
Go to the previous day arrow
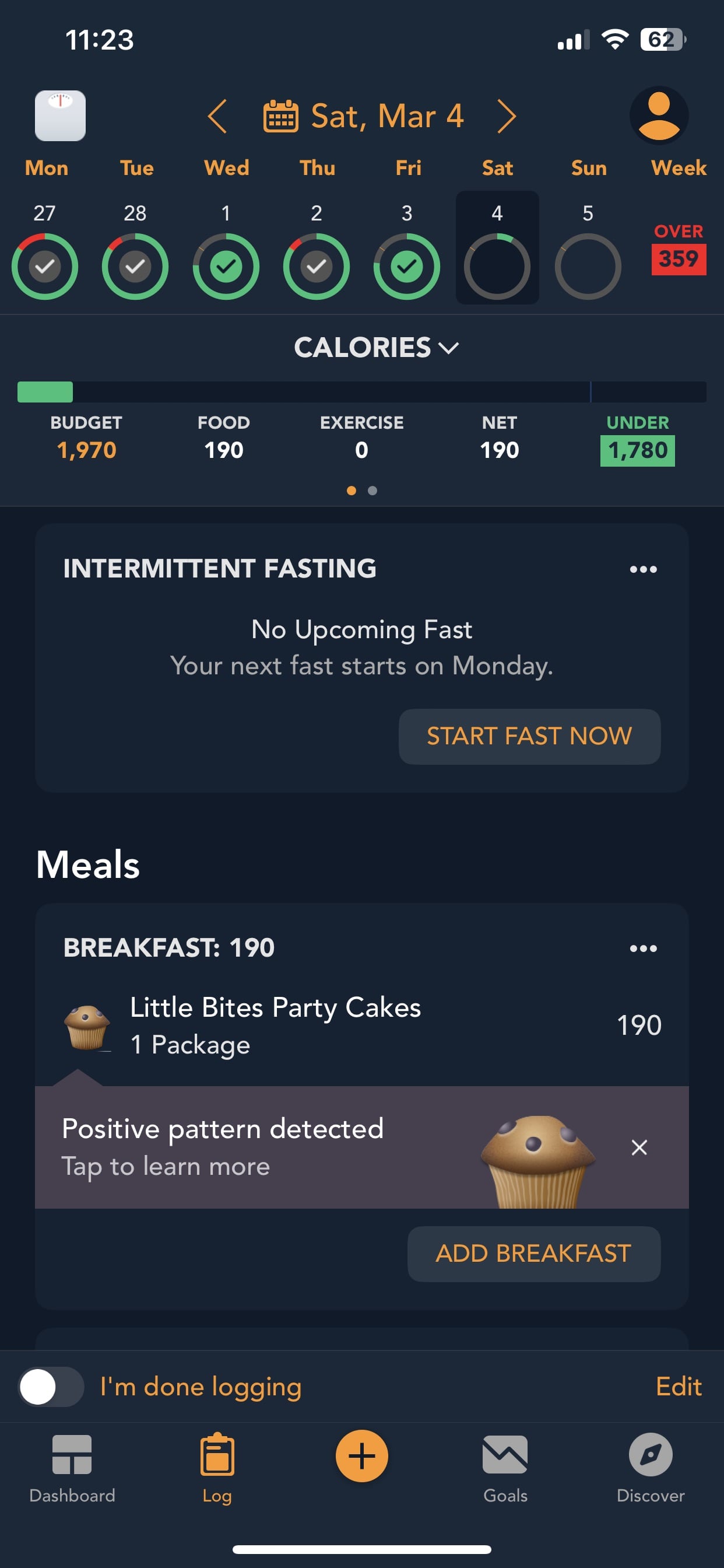[218, 116]
